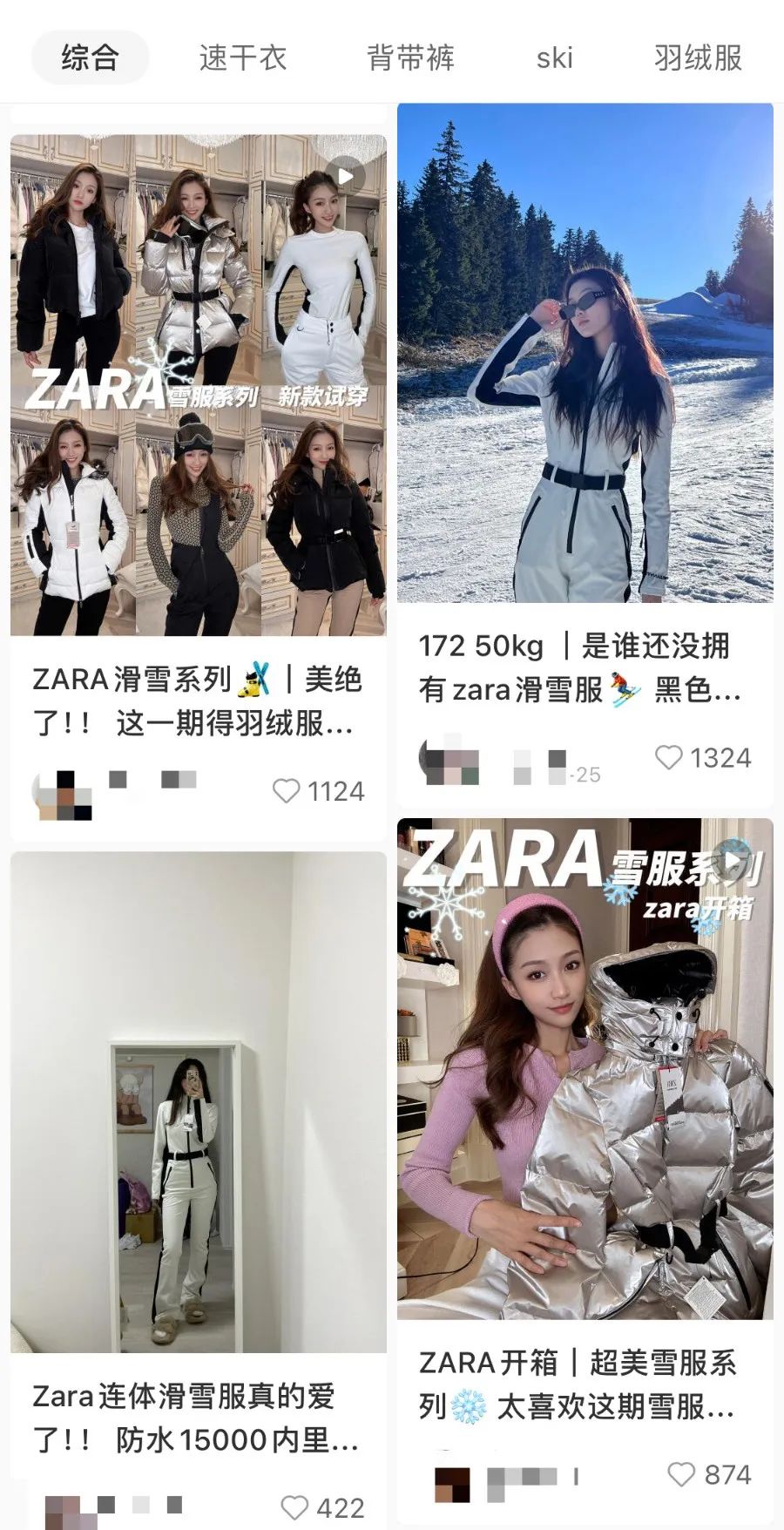Viewport: 784px width, 1530px height.
Task: Open the ZARA开箱 silver jacket video post
Action: pyautogui.click(x=585, y=1069)
